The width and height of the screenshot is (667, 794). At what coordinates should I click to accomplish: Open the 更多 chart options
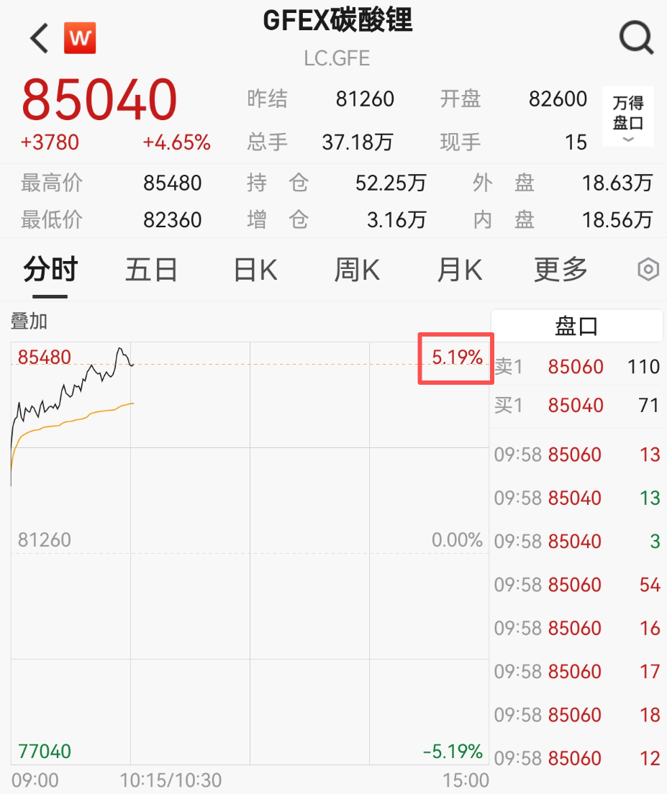coord(560,269)
